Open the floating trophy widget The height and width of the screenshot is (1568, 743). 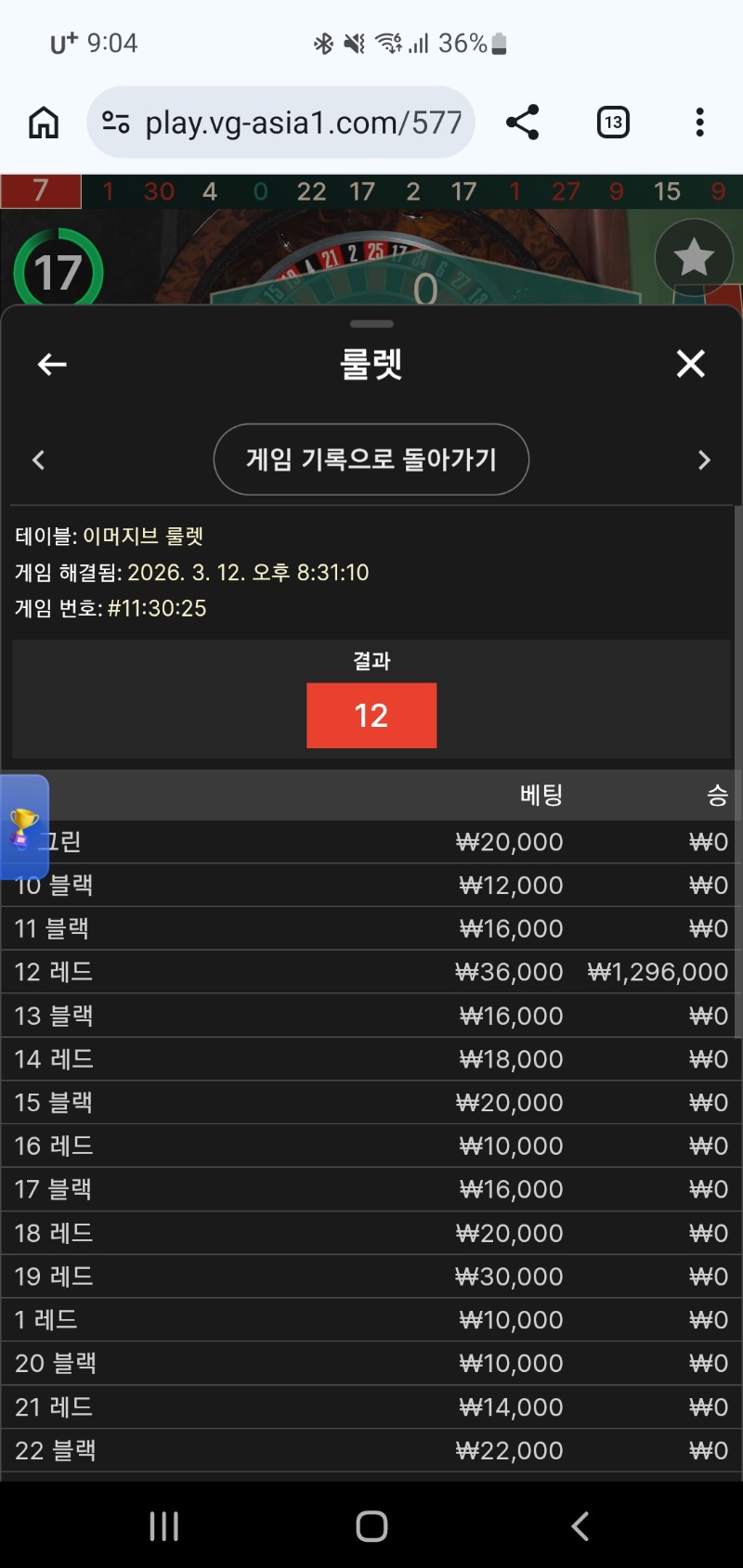pos(23,825)
